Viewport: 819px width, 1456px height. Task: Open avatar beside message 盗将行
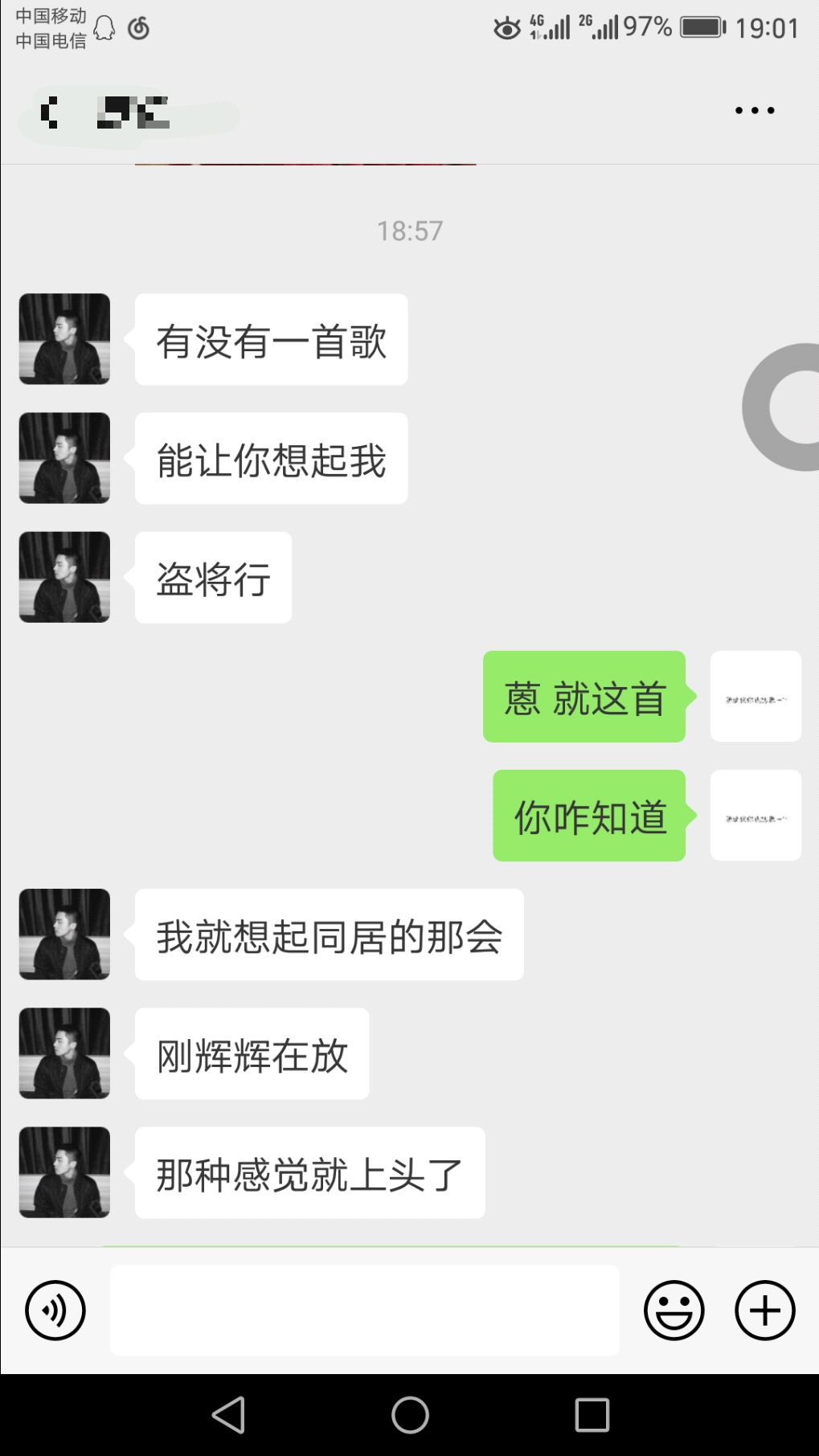tap(64, 577)
